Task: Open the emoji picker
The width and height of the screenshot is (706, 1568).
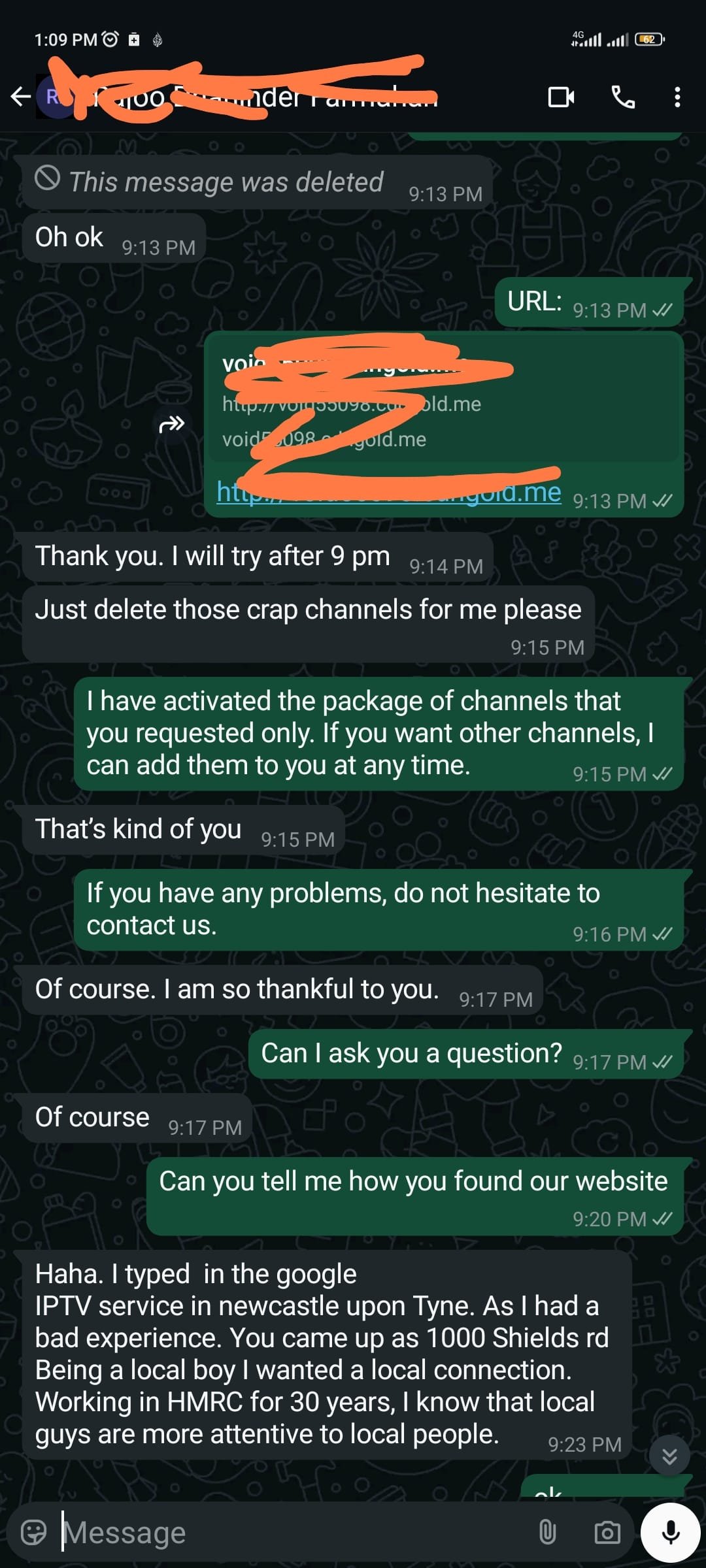Action: click(x=34, y=1532)
